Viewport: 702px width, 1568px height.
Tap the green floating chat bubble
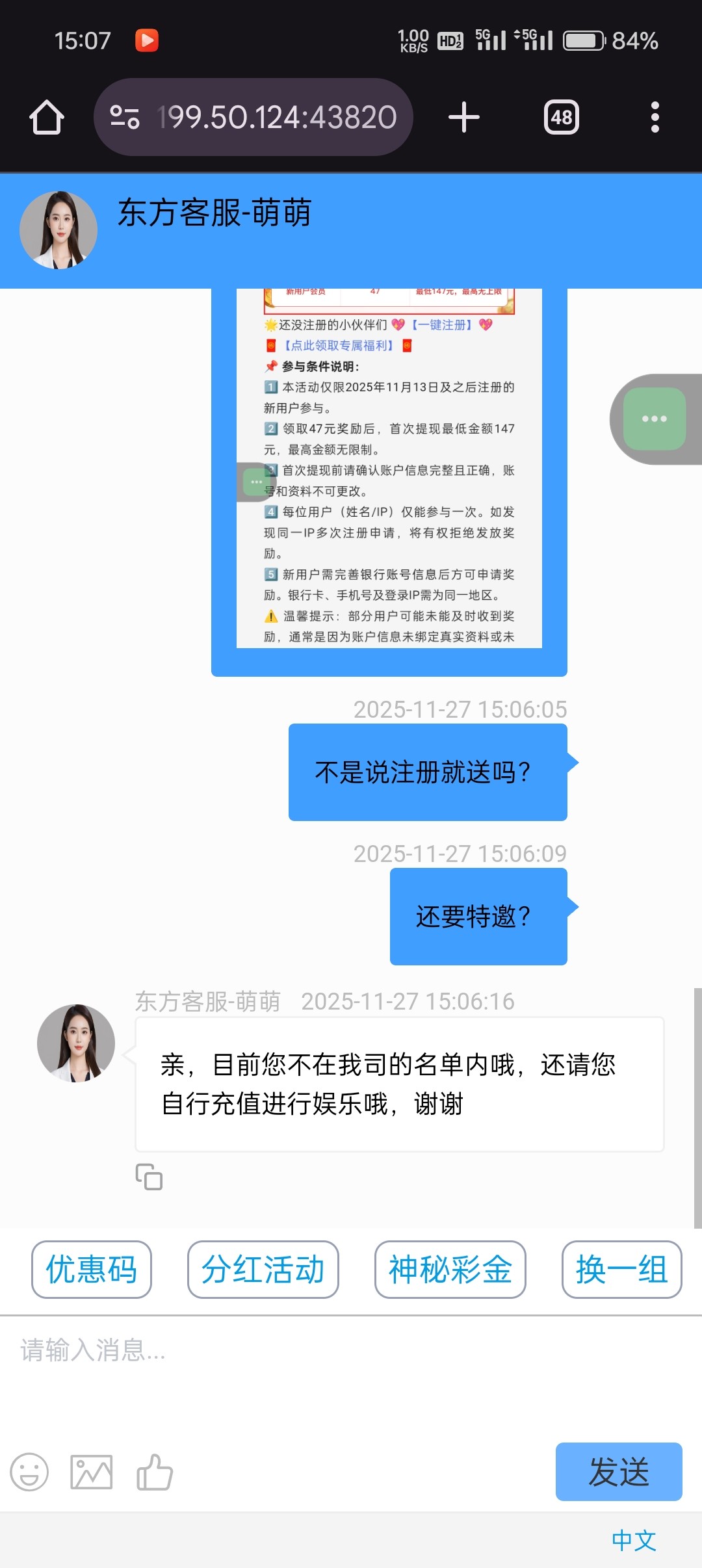(x=654, y=419)
